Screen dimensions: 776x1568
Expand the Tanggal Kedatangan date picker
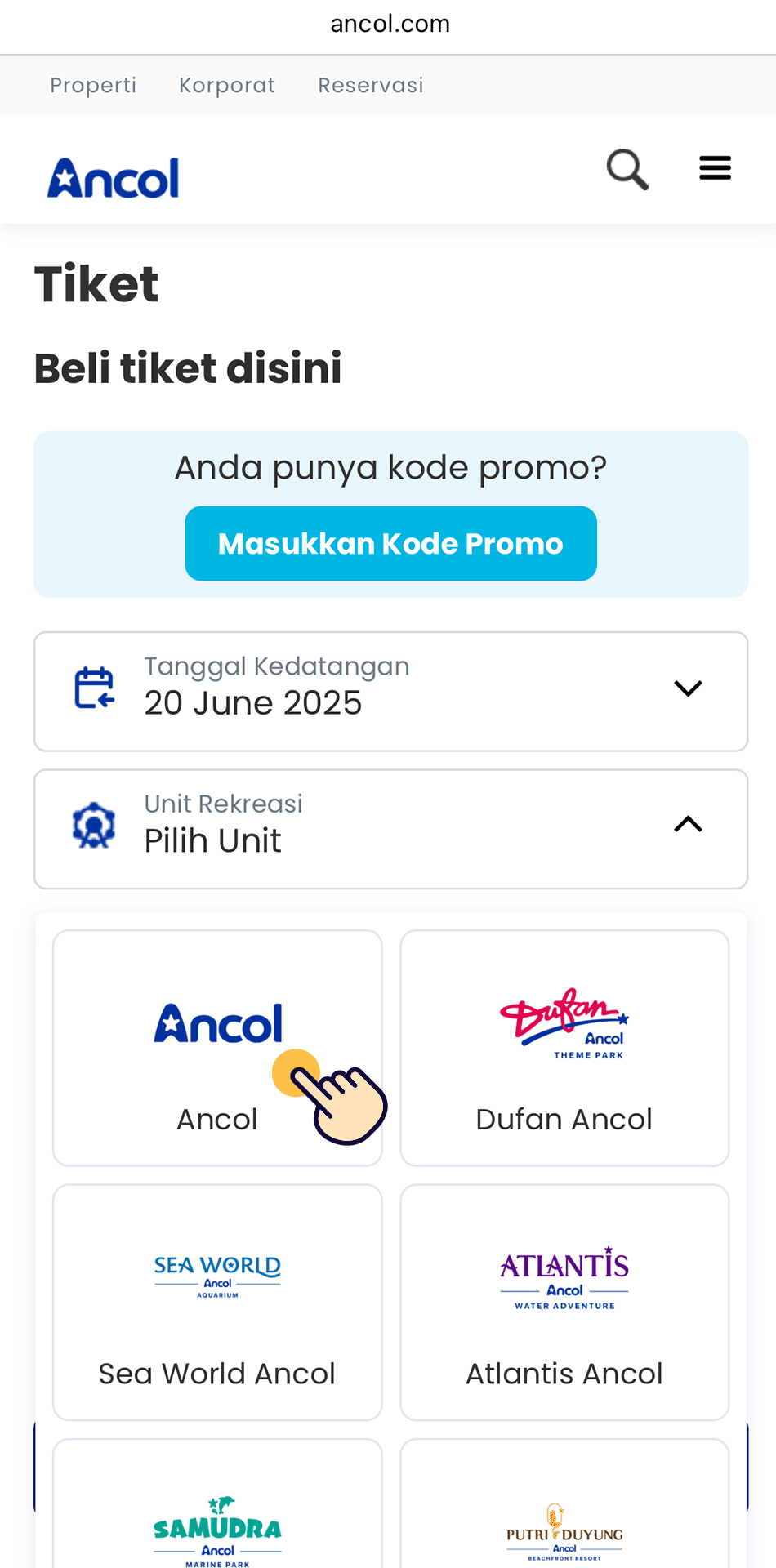pyautogui.click(x=390, y=691)
